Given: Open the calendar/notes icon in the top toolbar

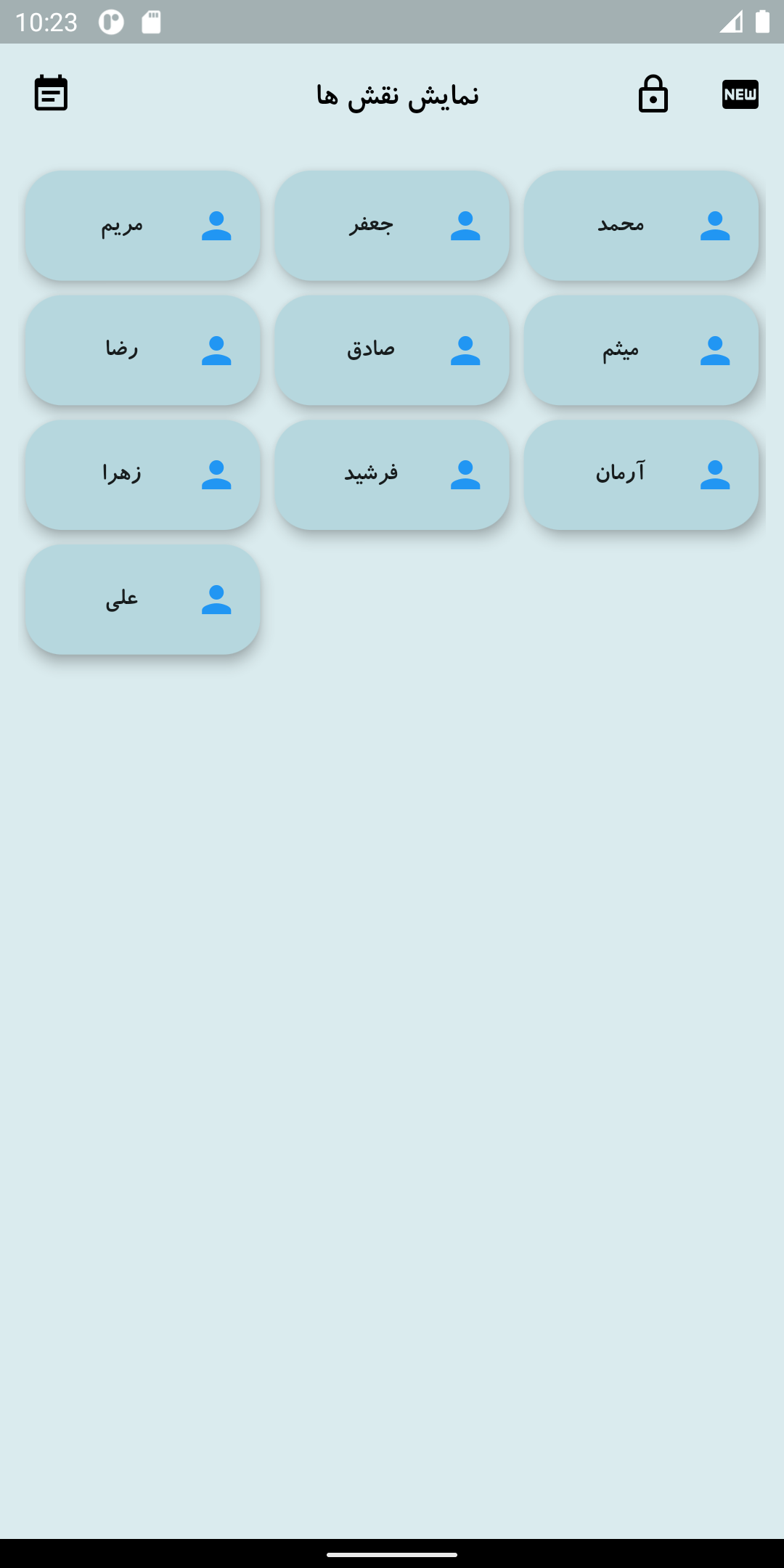Looking at the screenshot, I should 51,93.
